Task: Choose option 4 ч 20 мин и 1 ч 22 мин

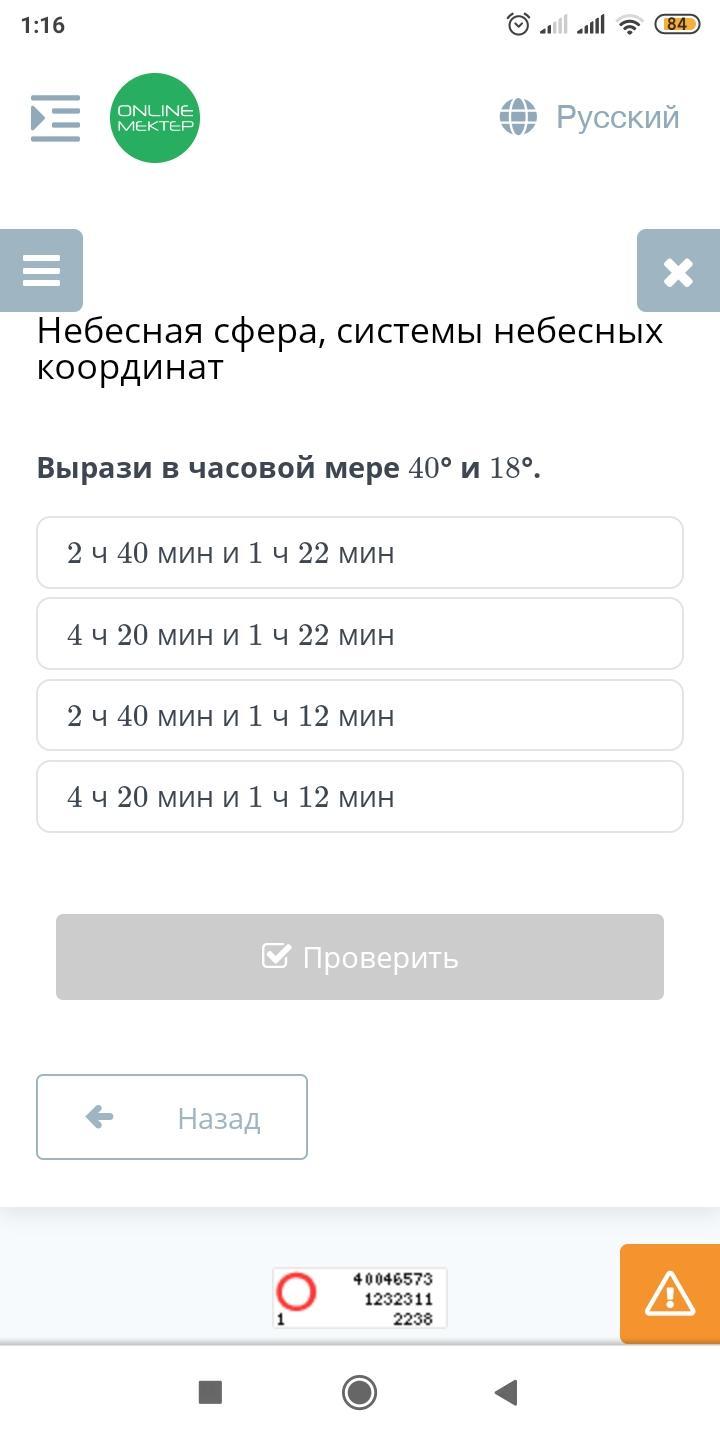Action: click(x=360, y=634)
